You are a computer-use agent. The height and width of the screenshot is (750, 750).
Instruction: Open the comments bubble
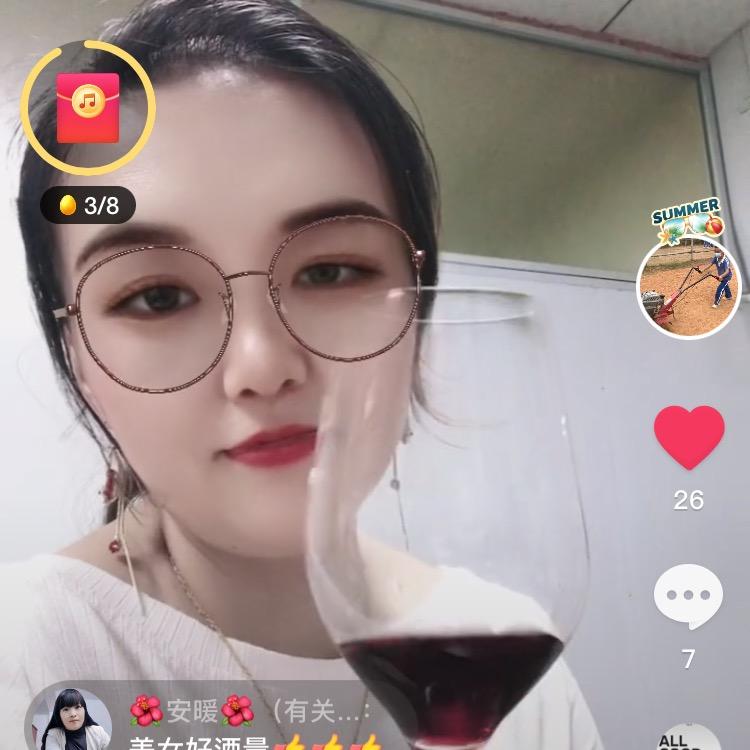pyautogui.click(x=688, y=597)
